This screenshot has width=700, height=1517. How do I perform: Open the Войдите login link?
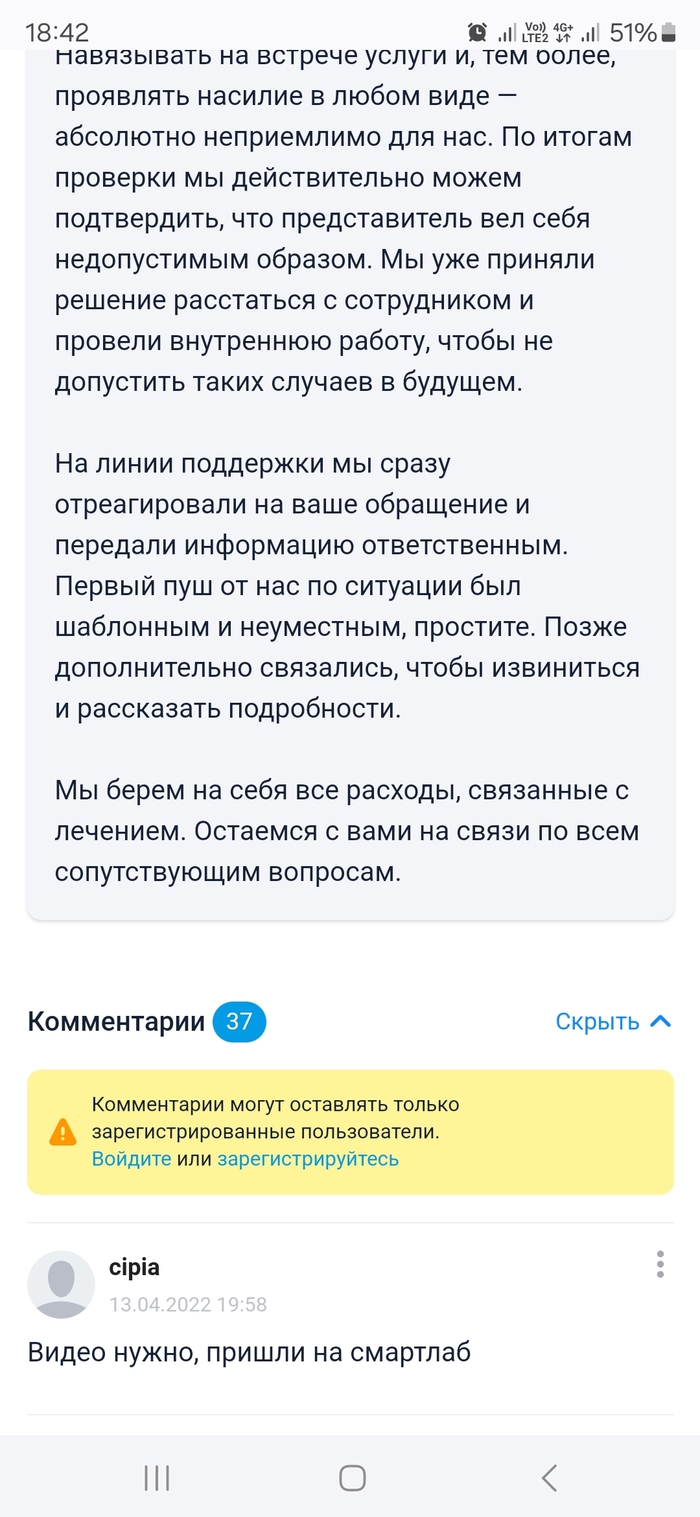(132, 1159)
